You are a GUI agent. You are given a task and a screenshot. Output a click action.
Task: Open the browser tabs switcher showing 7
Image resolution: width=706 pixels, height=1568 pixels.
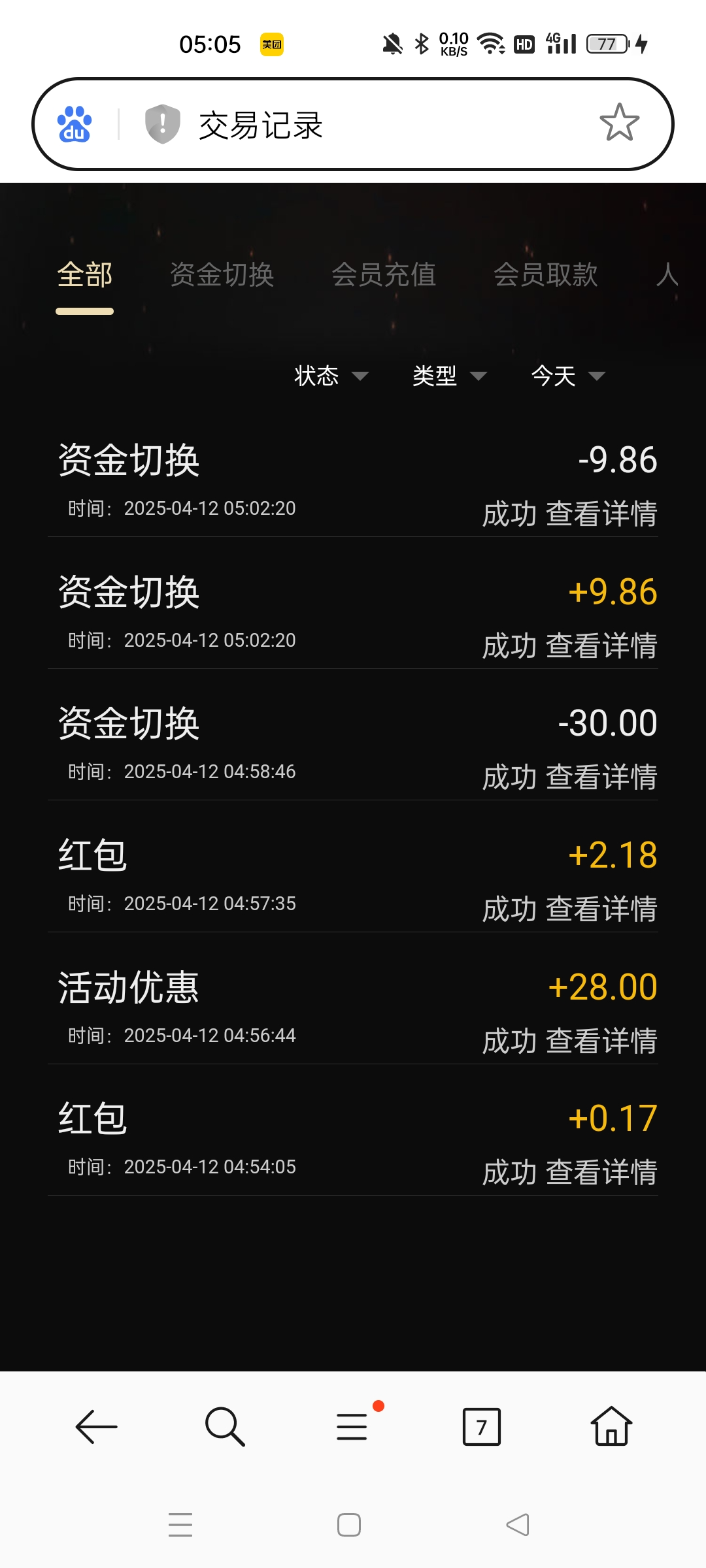pos(481,1426)
